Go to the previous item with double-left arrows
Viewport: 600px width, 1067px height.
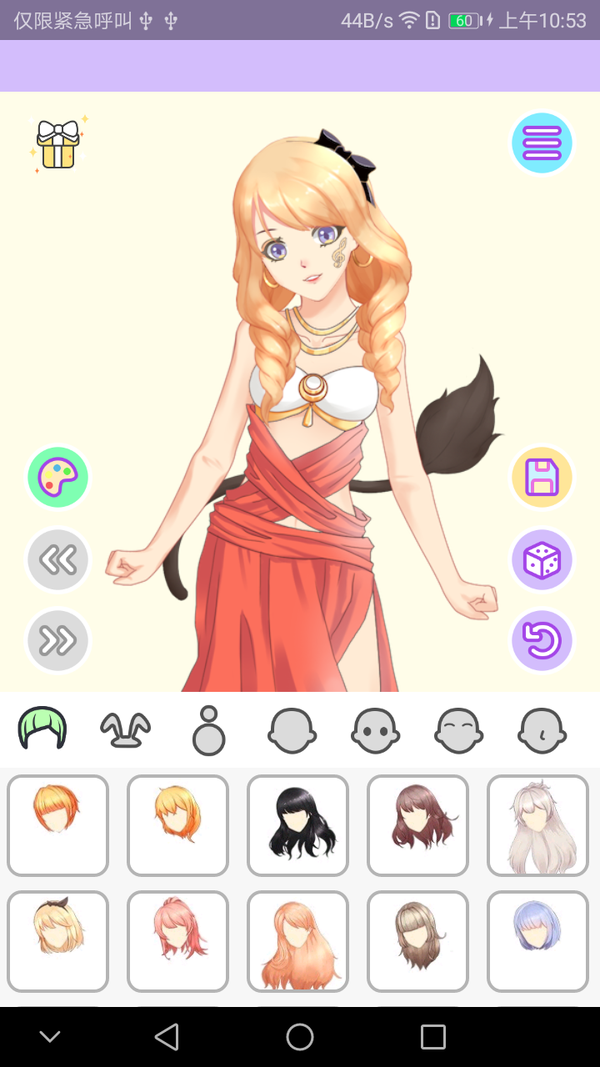58,560
